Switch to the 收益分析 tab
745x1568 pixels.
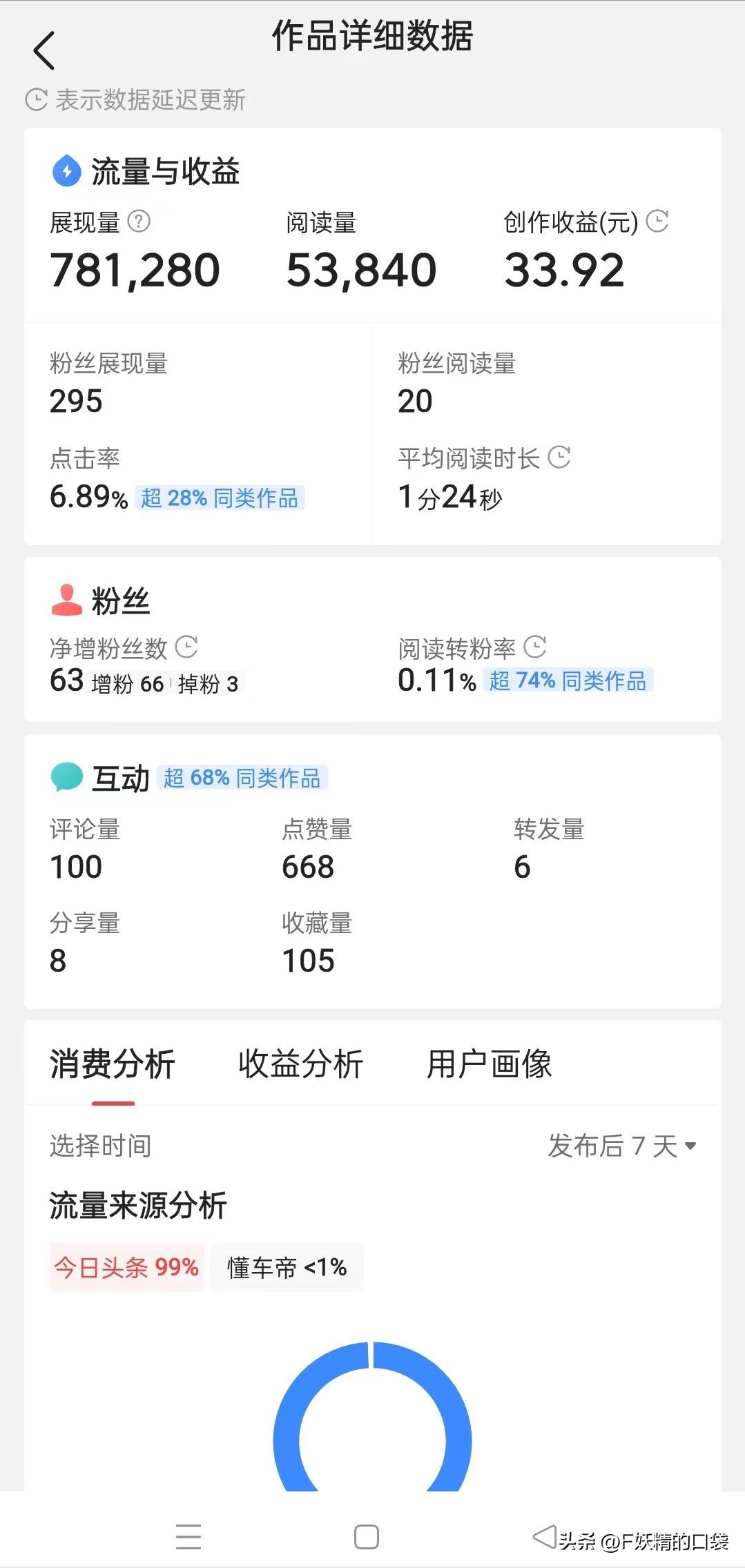[302, 1064]
